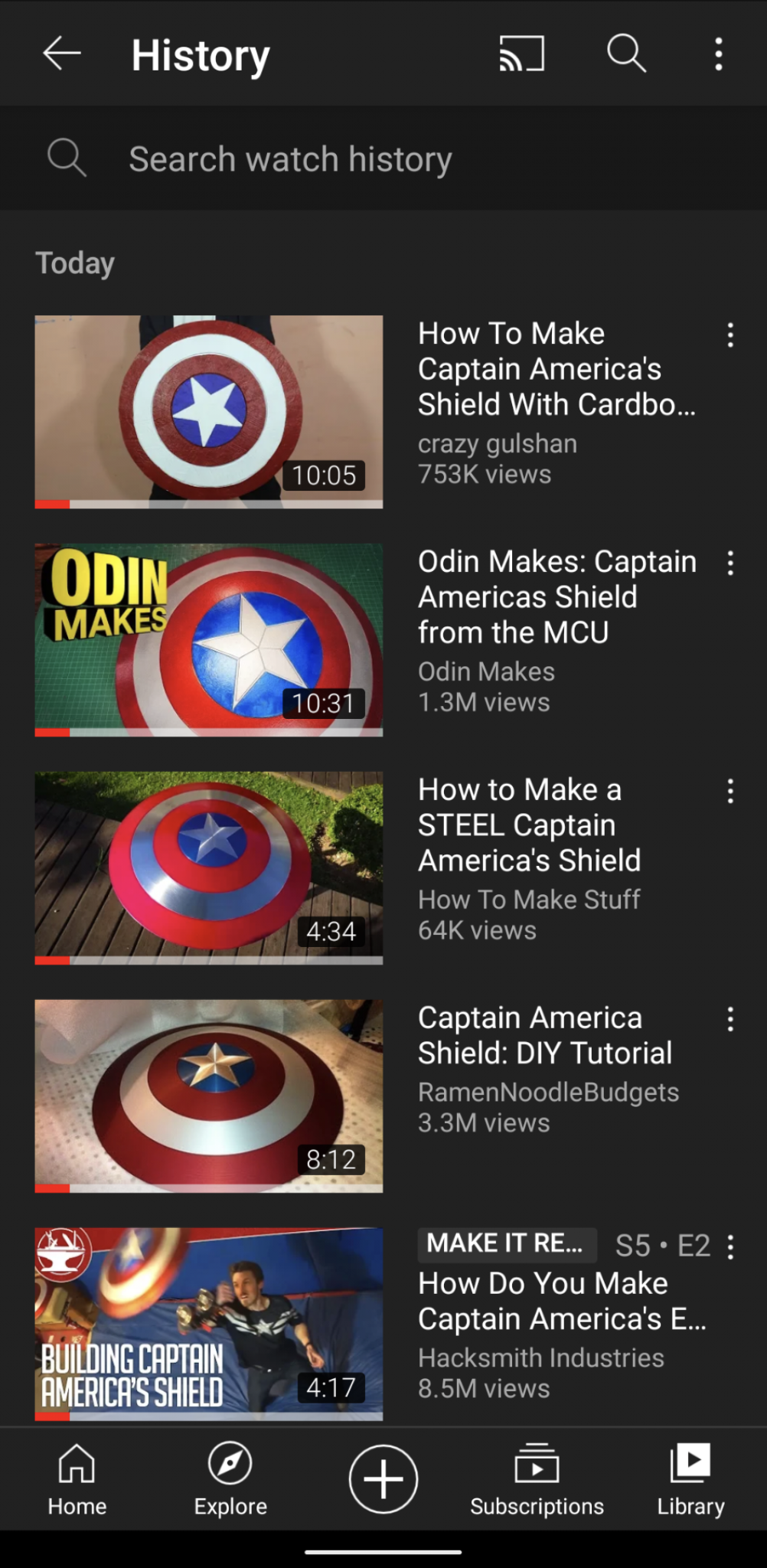The width and height of the screenshot is (767, 1568).
Task: Tap the Search watch history field
Action: pyautogui.click(x=291, y=158)
